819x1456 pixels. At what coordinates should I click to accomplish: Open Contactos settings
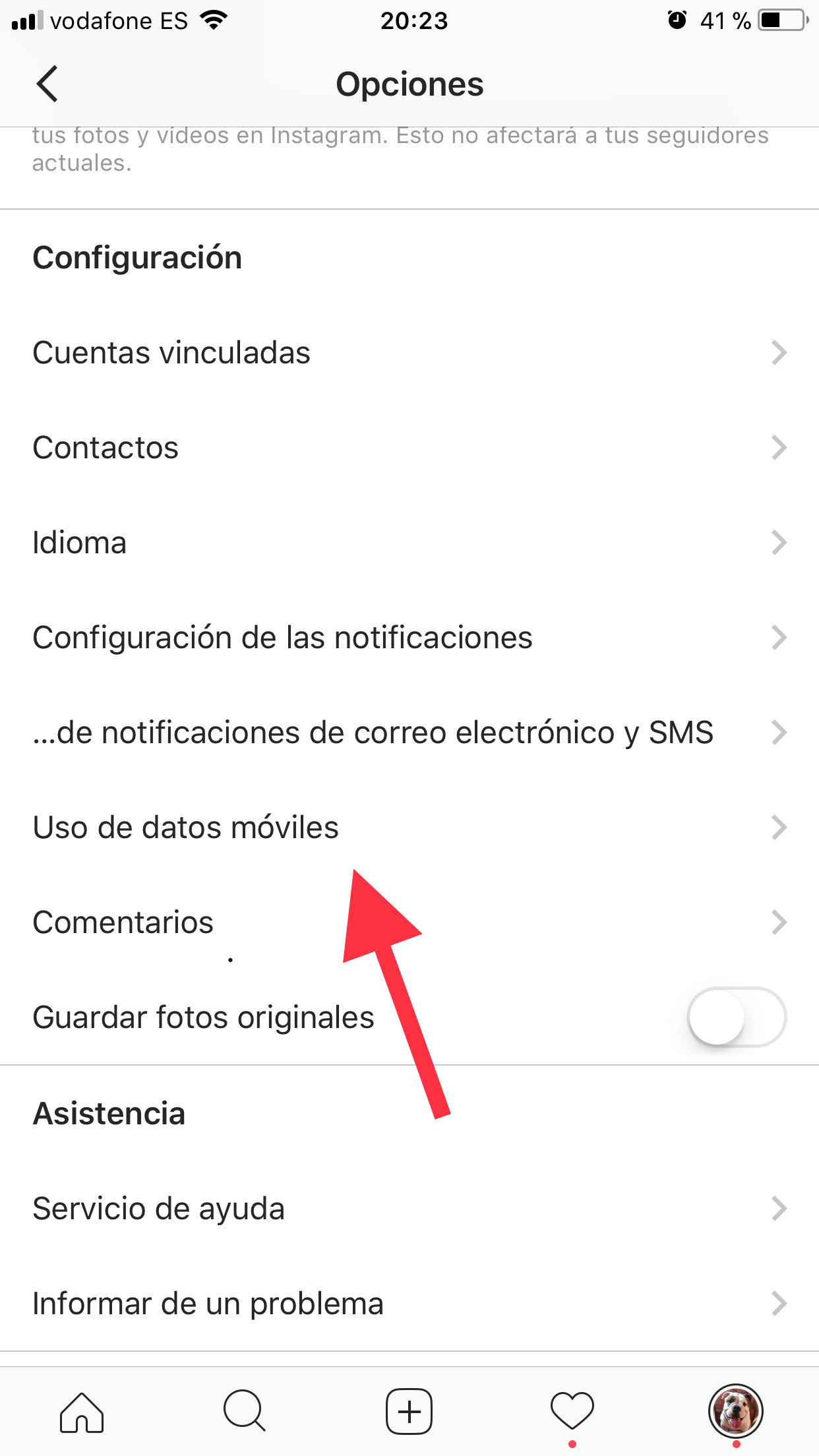[x=409, y=448]
